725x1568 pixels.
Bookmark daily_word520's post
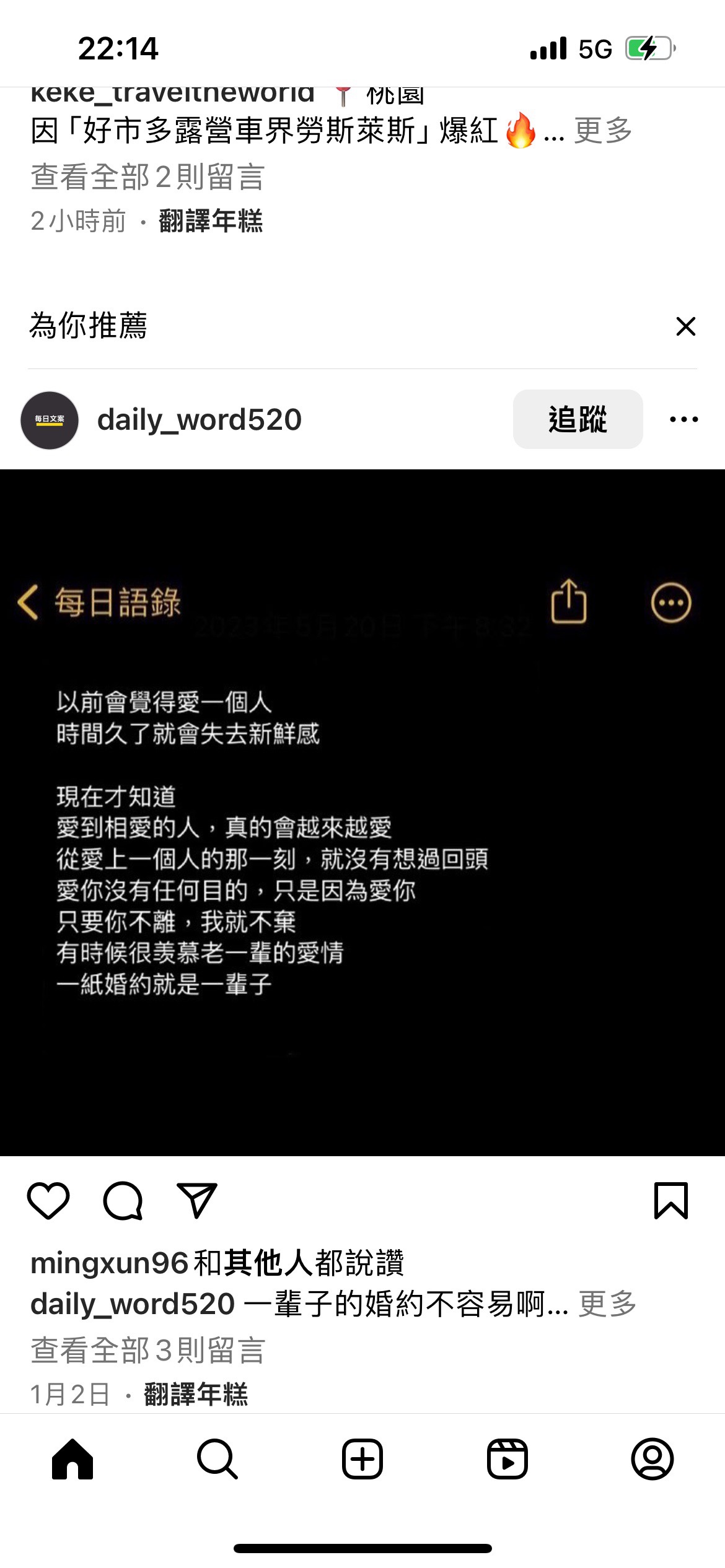pos(671,1200)
